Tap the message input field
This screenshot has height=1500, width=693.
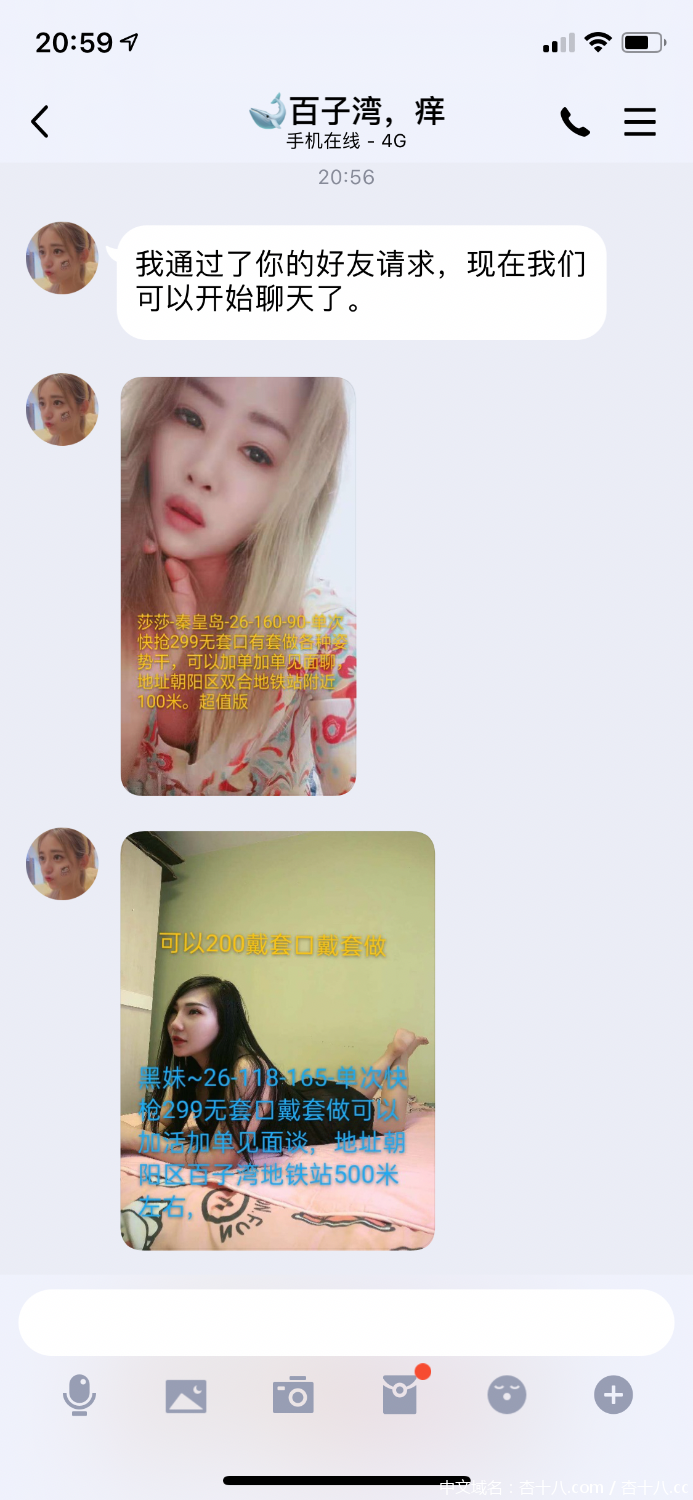click(346, 1322)
